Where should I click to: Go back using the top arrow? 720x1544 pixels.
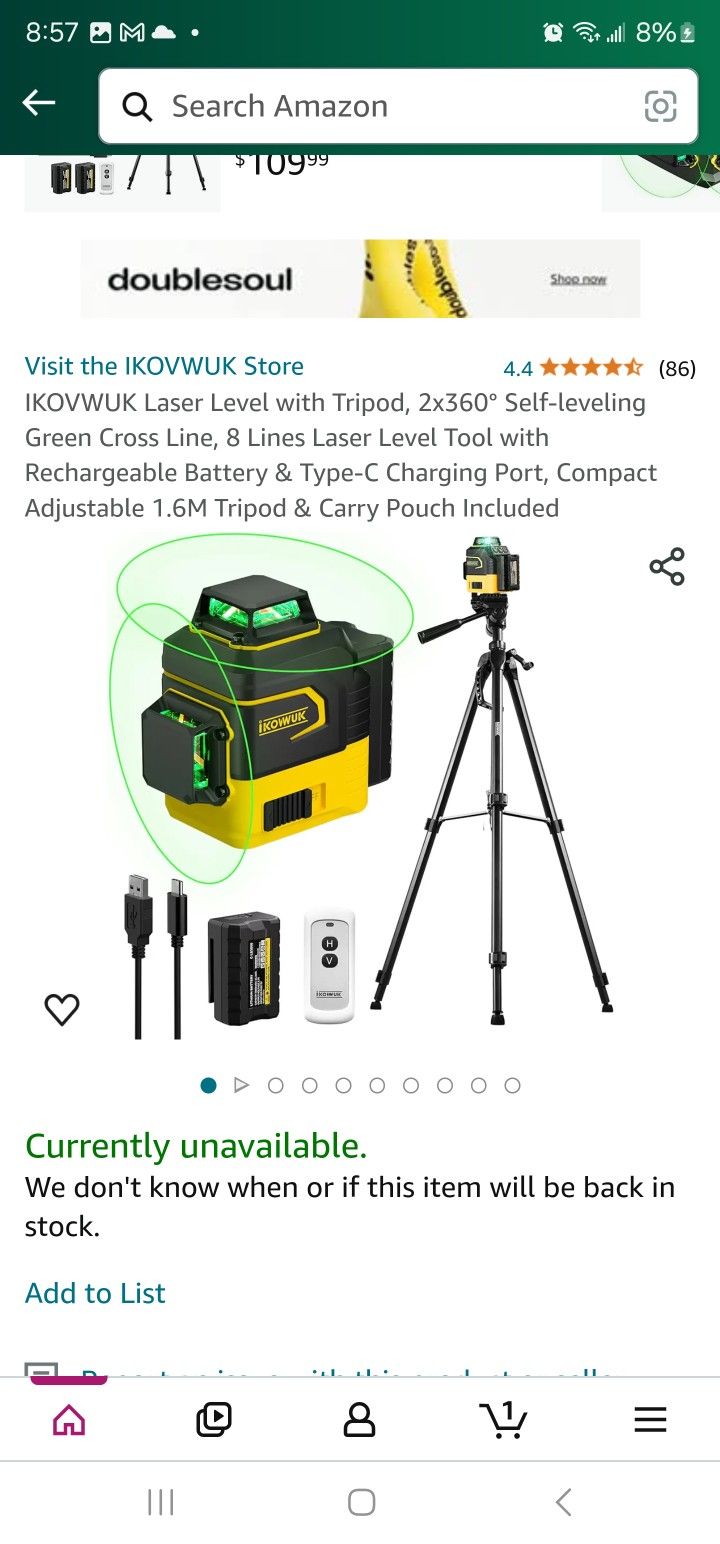[x=39, y=103]
